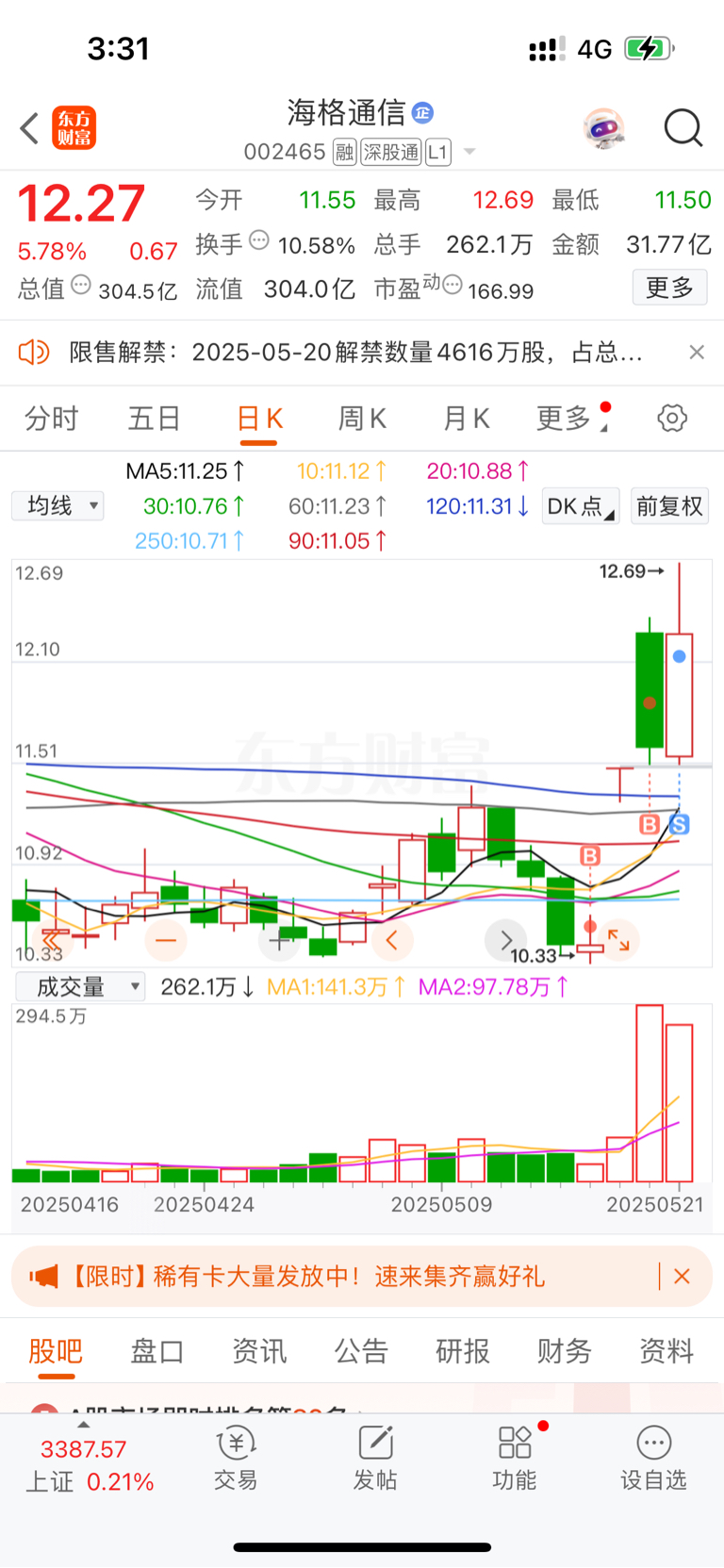Go back using the top-left arrow
The width and height of the screenshot is (724, 1568).
click(x=29, y=128)
